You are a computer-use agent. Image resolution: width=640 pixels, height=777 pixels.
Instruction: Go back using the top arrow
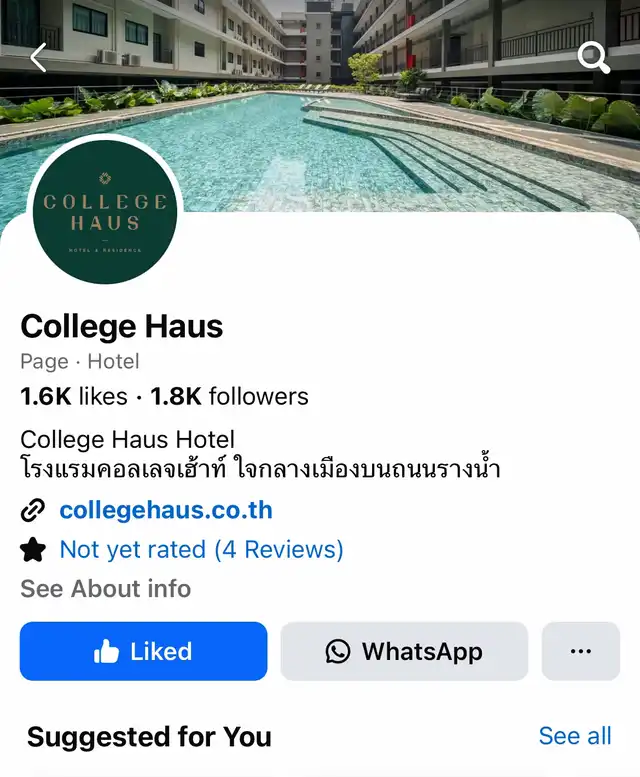coord(38,58)
